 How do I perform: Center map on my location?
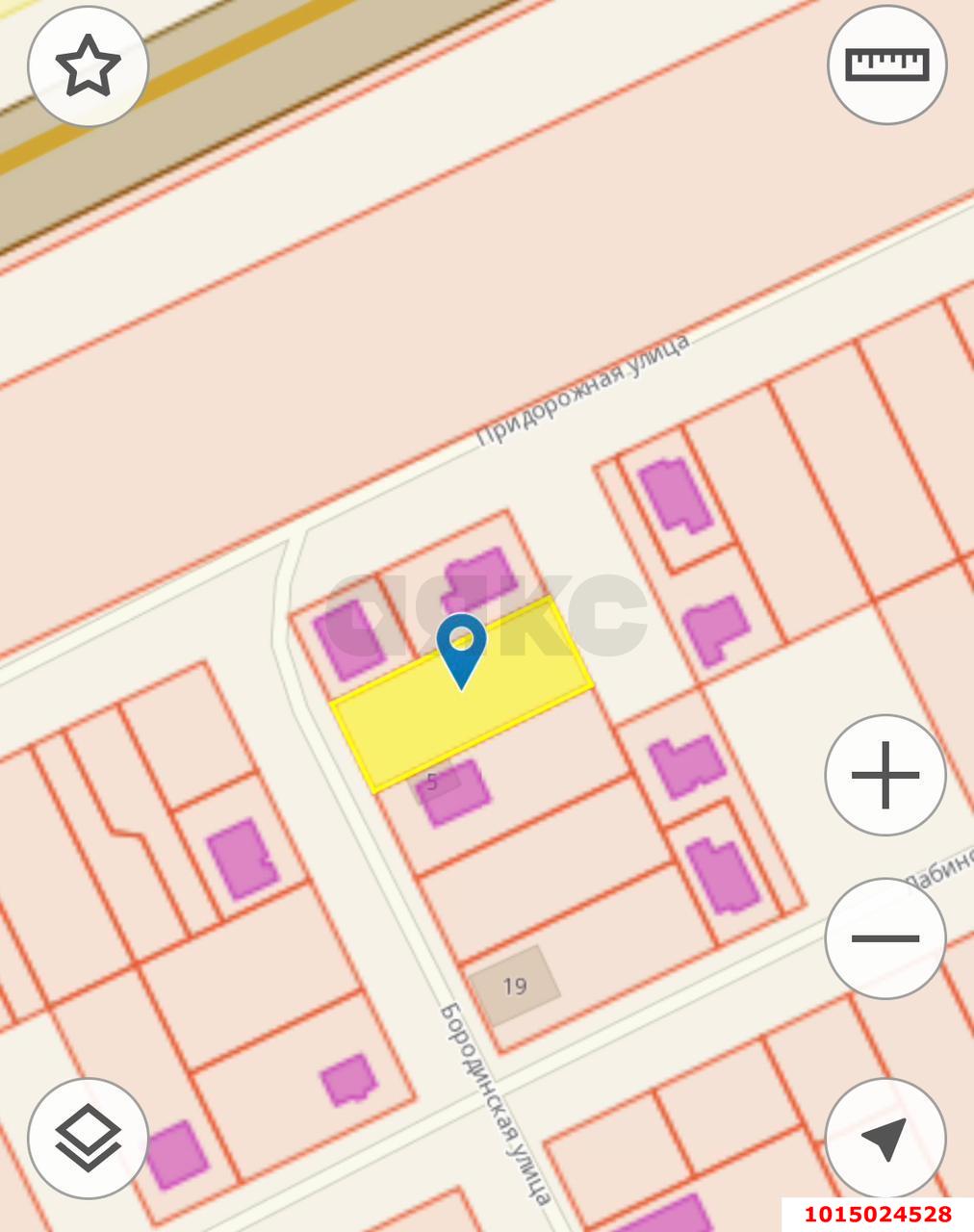pyautogui.click(x=885, y=1139)
